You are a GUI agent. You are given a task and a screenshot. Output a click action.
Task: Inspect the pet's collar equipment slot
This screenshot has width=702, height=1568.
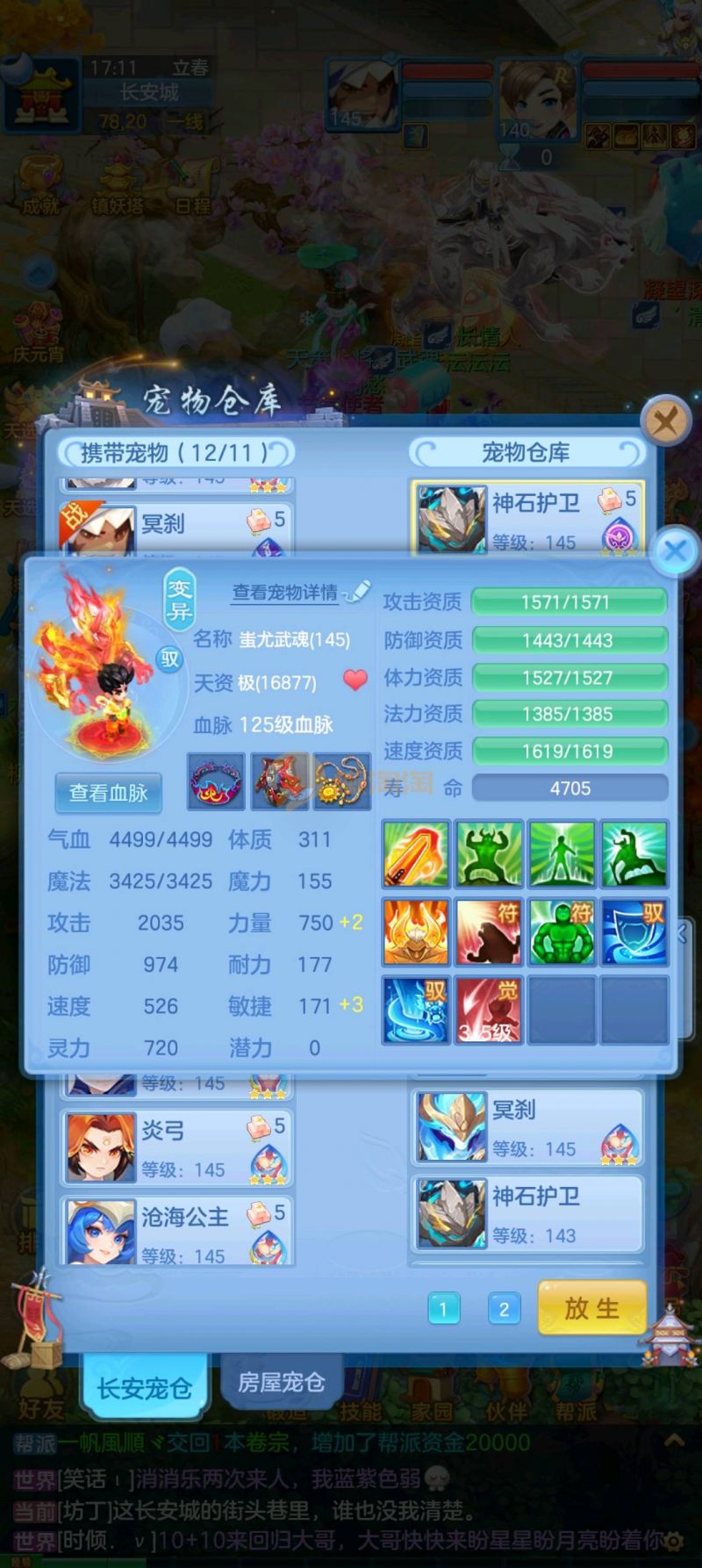[216, 781]
